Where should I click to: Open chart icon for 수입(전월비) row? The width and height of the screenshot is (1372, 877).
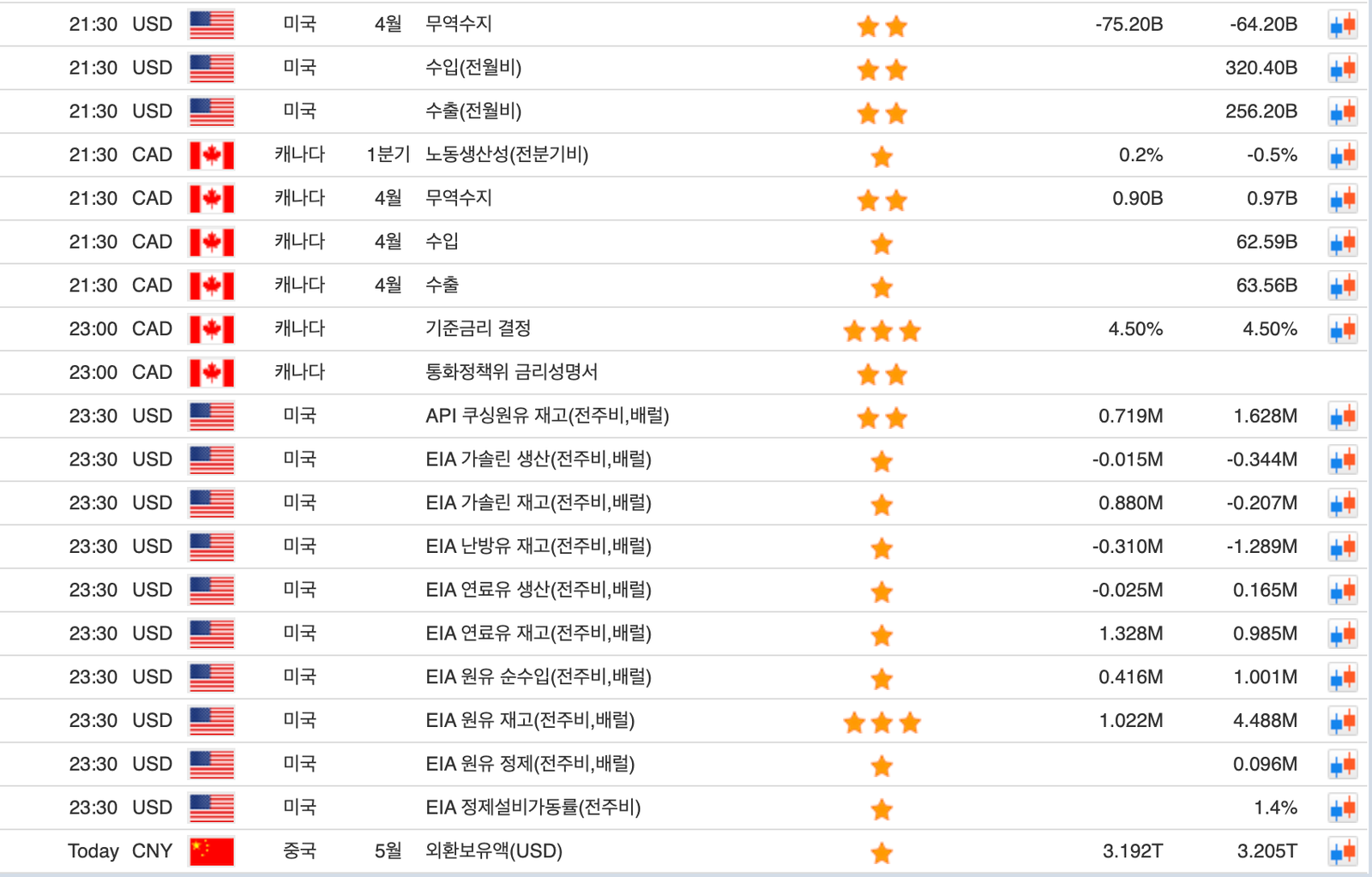1342,69
